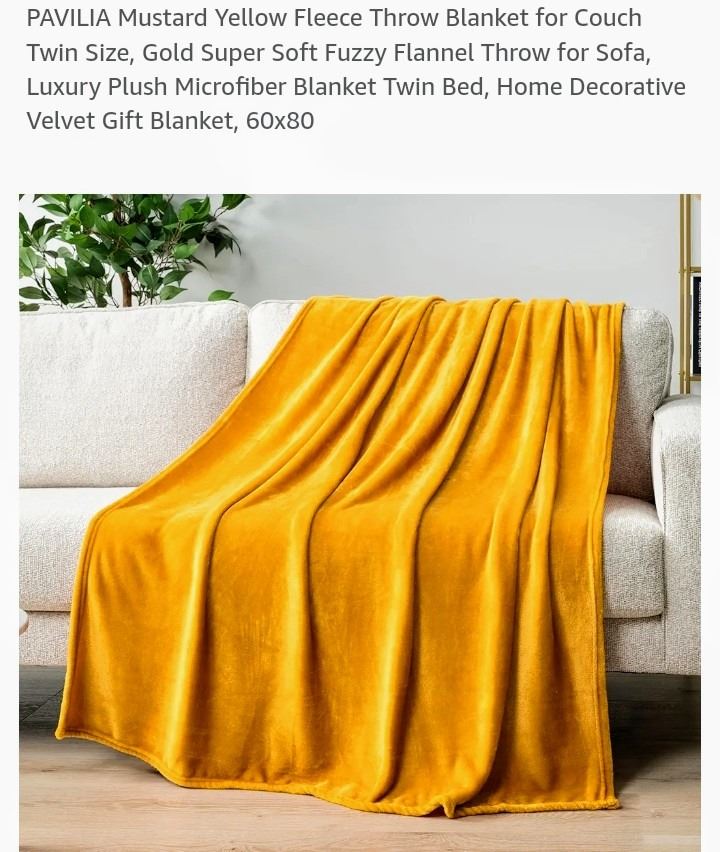
Task: Open the mustard yellow blanket product image
Action: click(360, 522)
